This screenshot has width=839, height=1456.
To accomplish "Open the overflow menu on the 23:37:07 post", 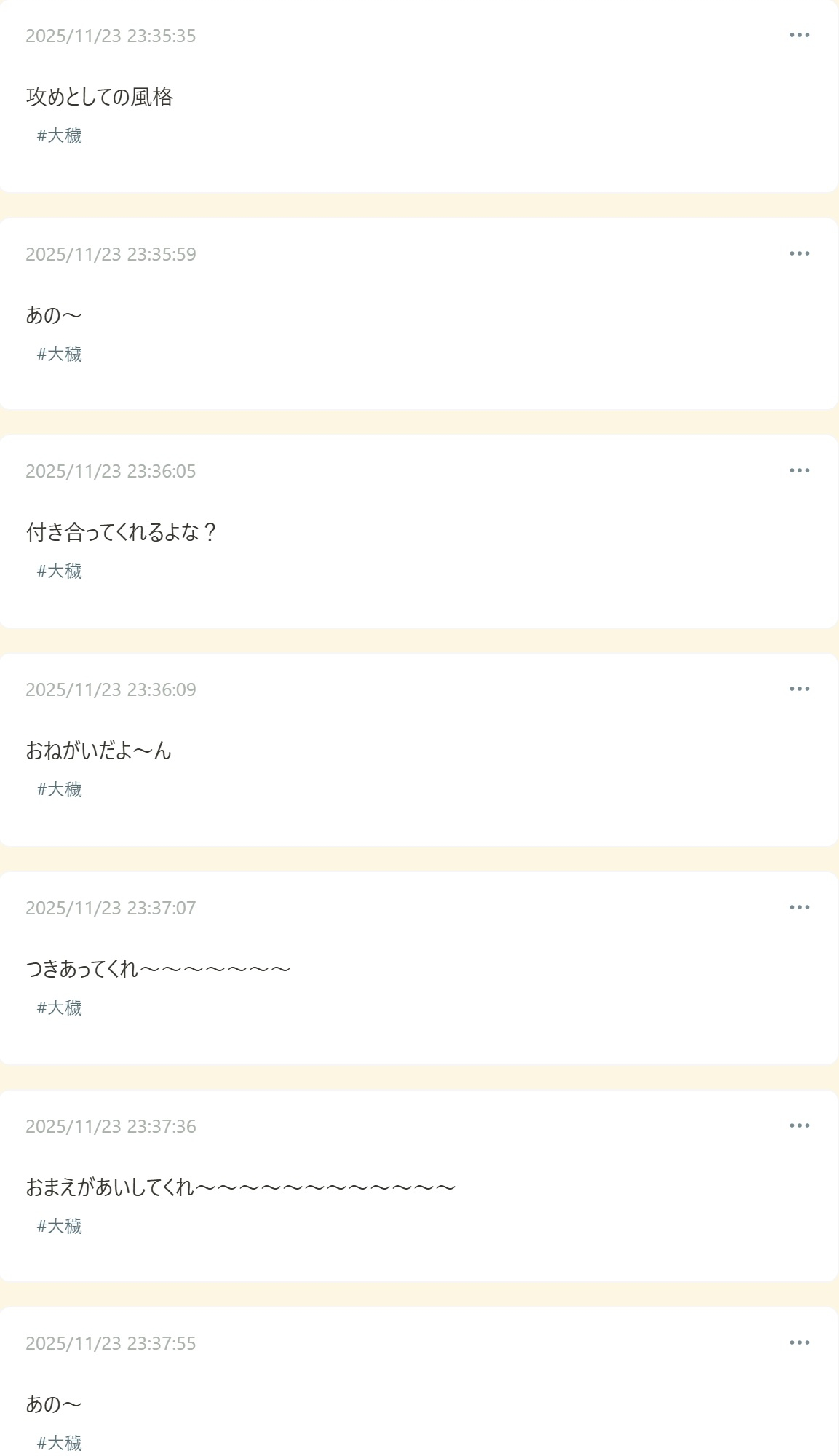I will (x=799, y=907).
